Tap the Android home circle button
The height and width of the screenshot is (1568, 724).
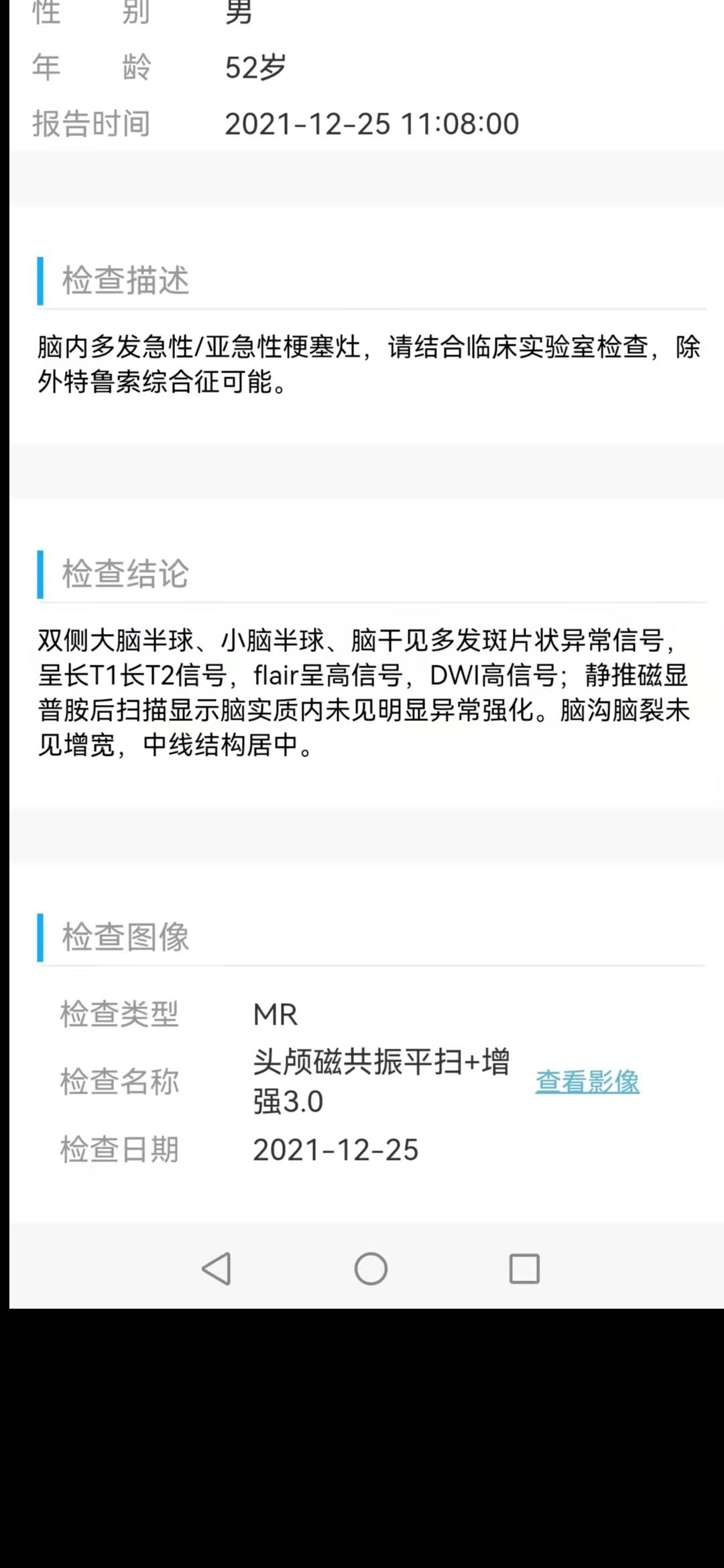(371, 1267)
